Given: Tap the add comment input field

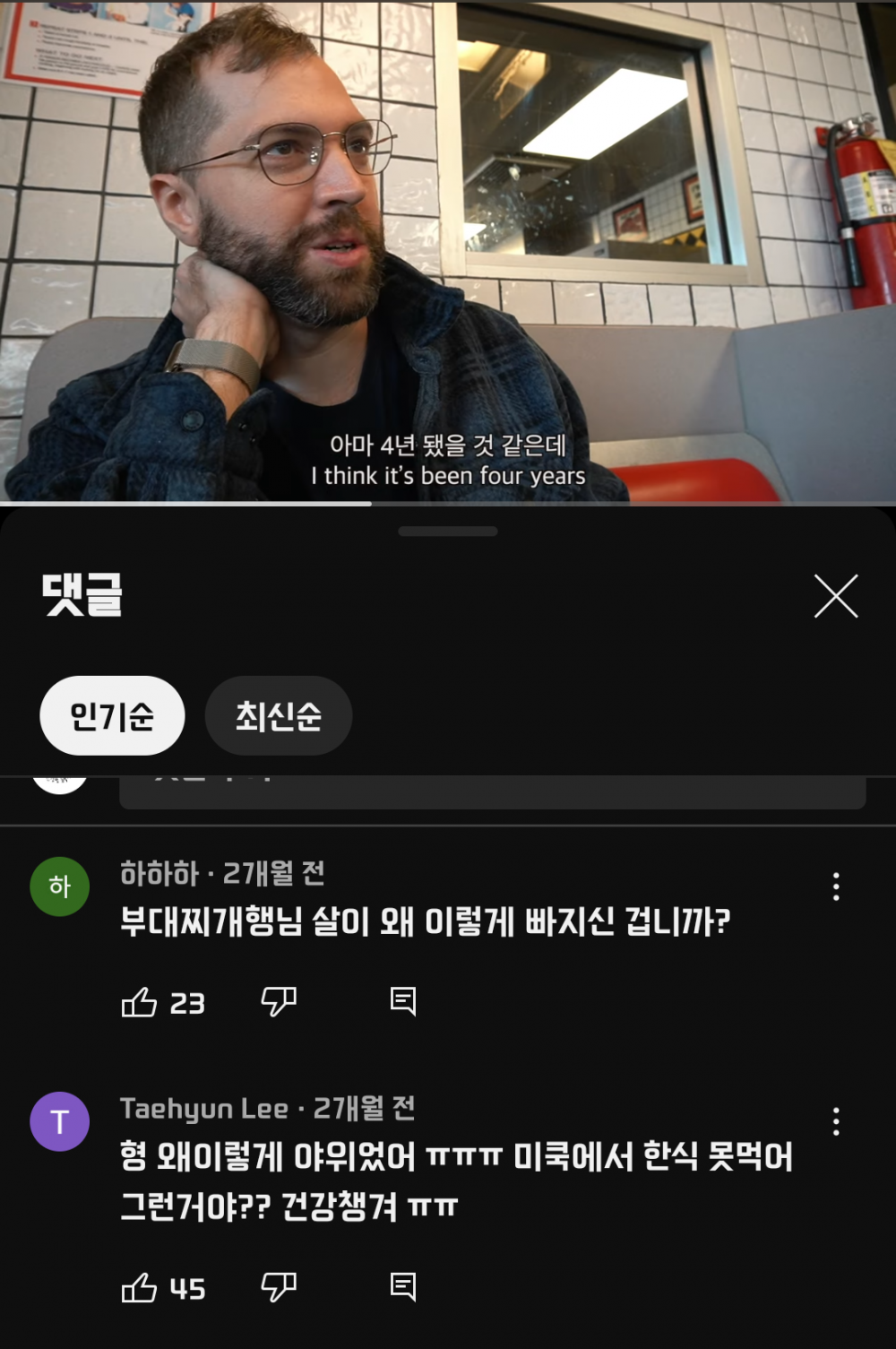Looking at the screenshot, I should click(x=493, y=792).
